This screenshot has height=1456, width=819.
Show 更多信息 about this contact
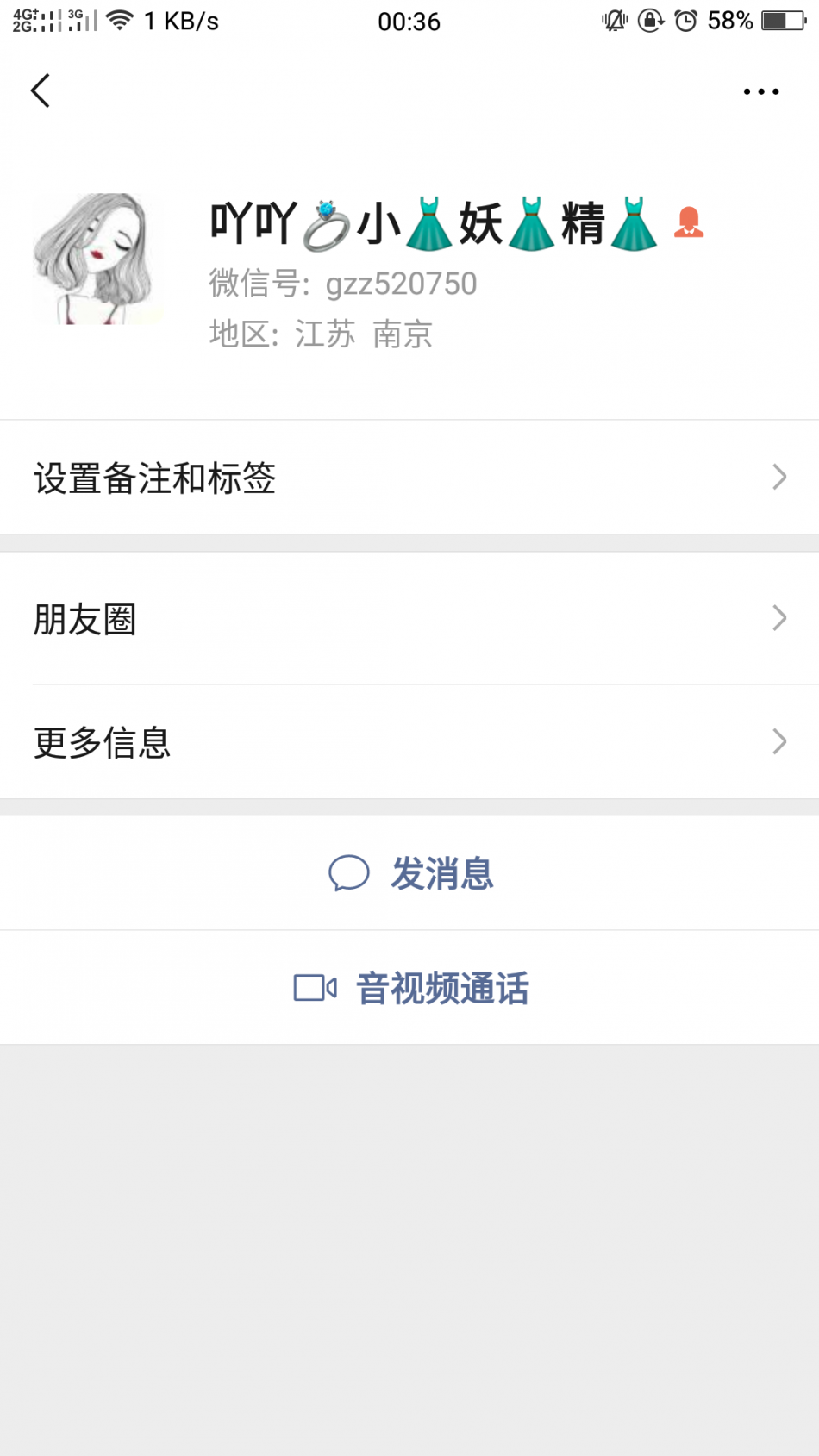coord(409,742)
